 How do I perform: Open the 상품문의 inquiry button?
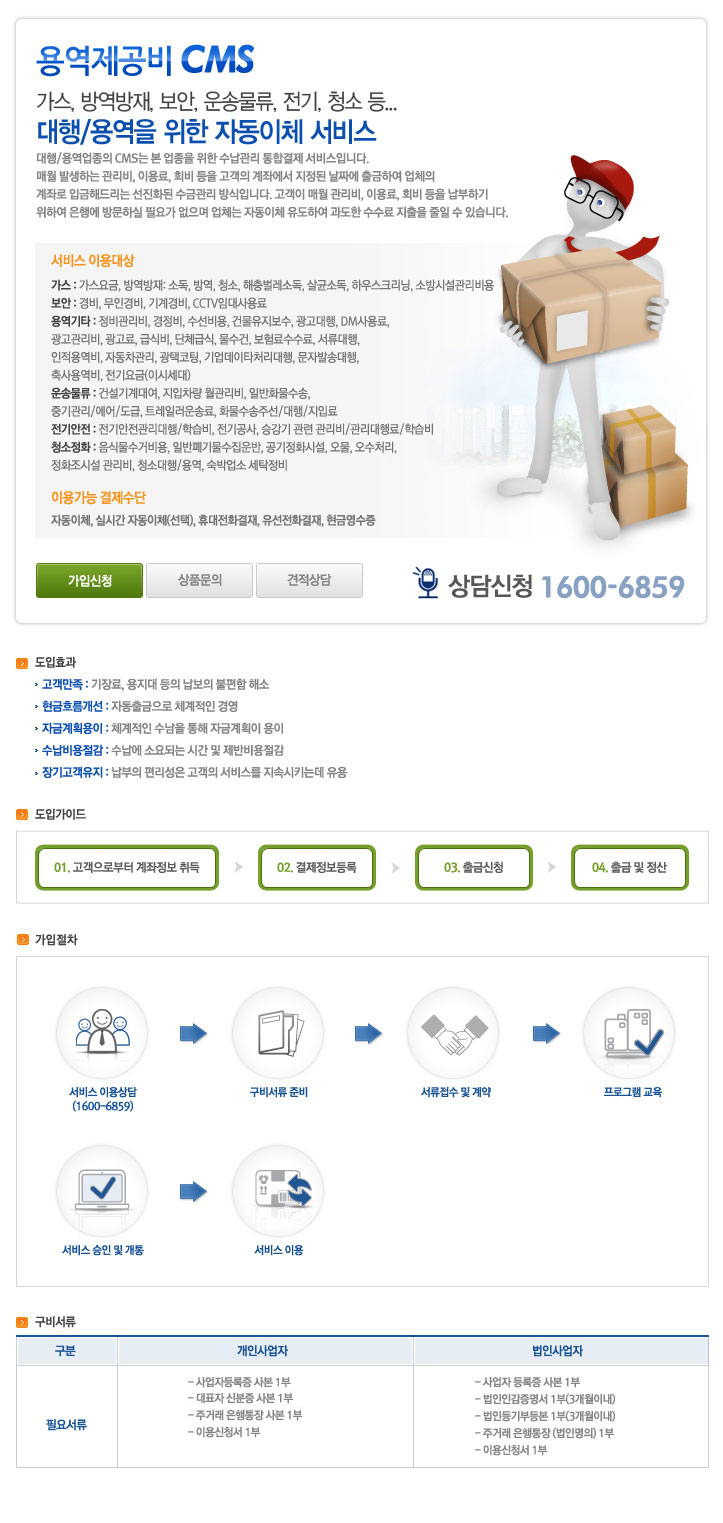click(x=199, y=580)
